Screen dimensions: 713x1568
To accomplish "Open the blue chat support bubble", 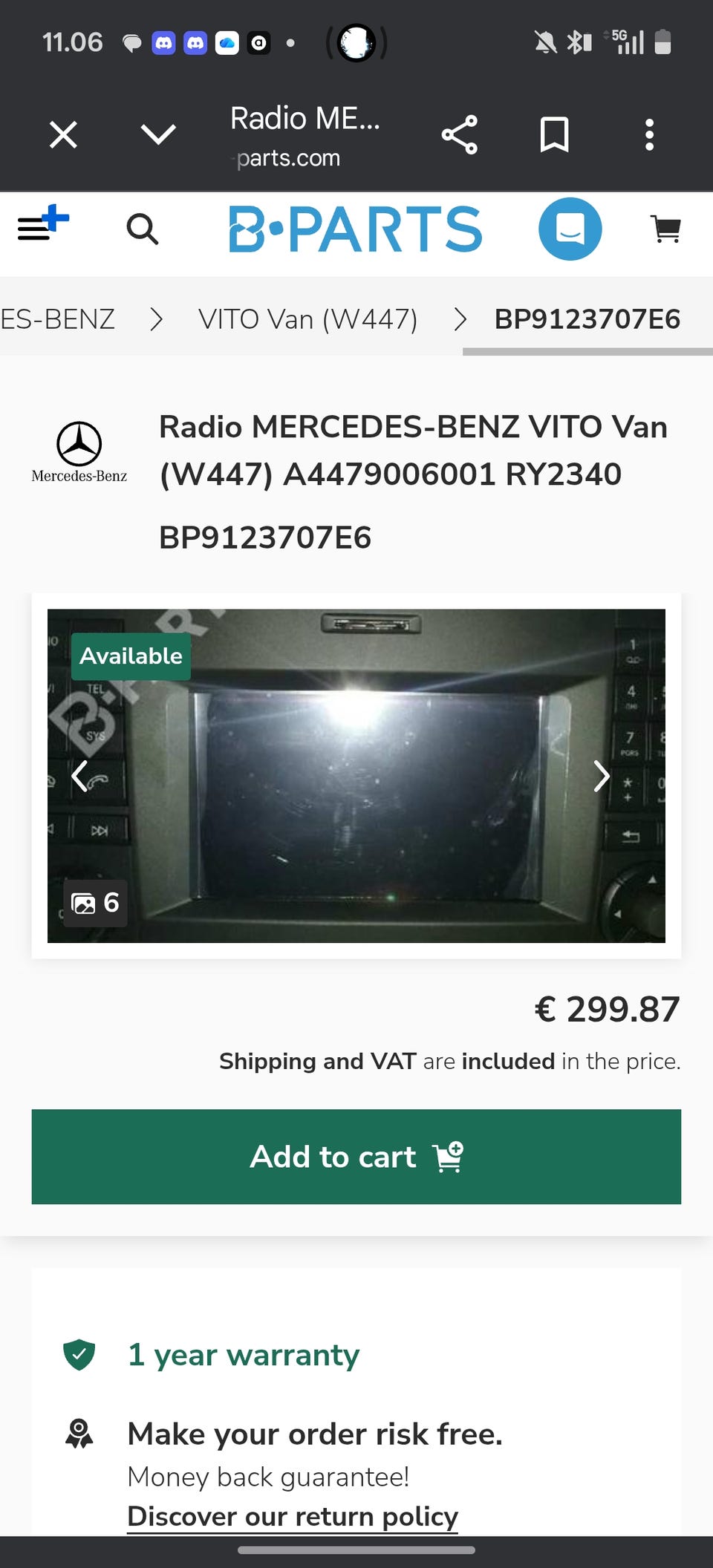I will [570, 229].
